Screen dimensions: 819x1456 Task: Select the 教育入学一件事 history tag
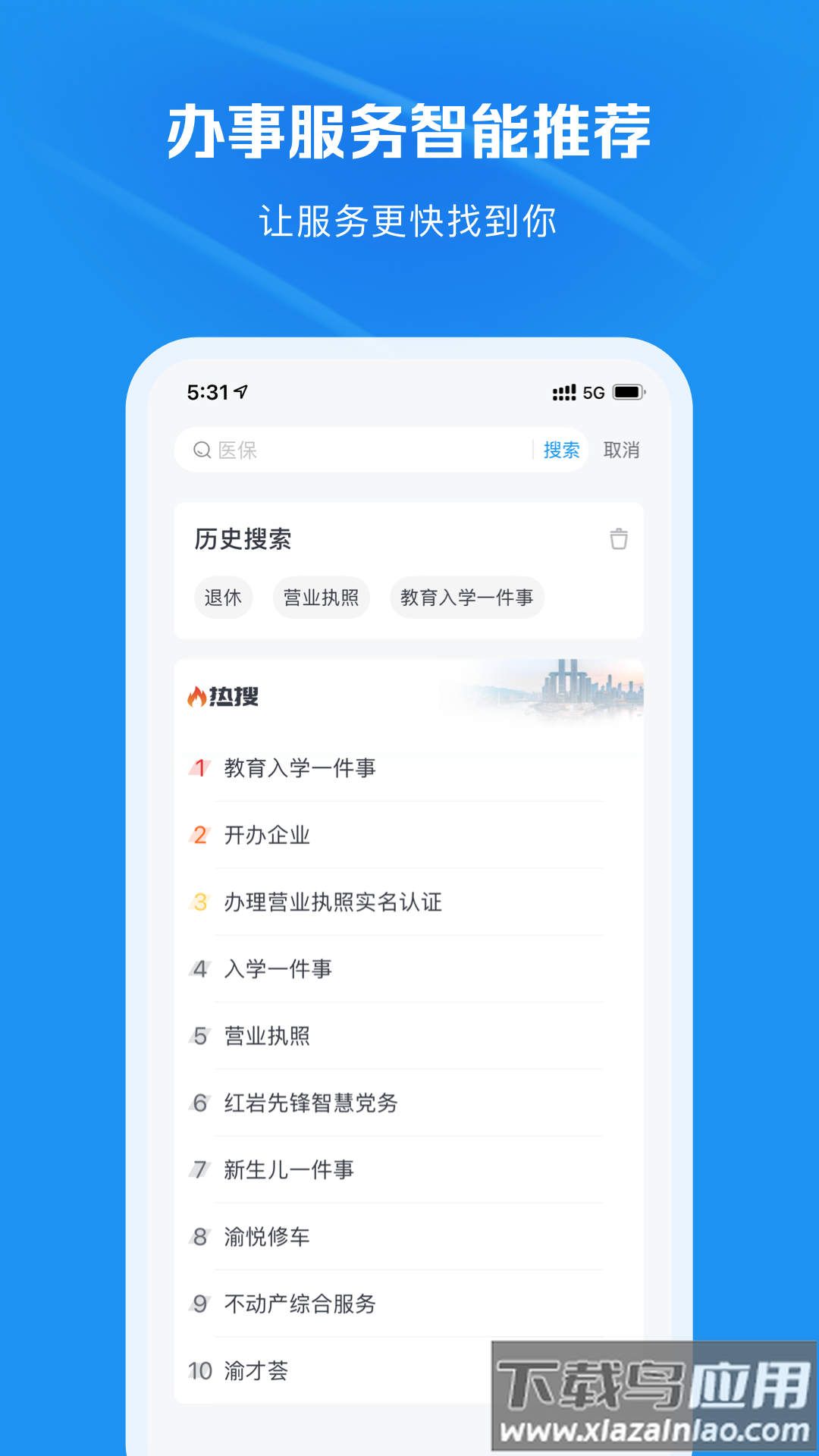(x=466, y=598)
